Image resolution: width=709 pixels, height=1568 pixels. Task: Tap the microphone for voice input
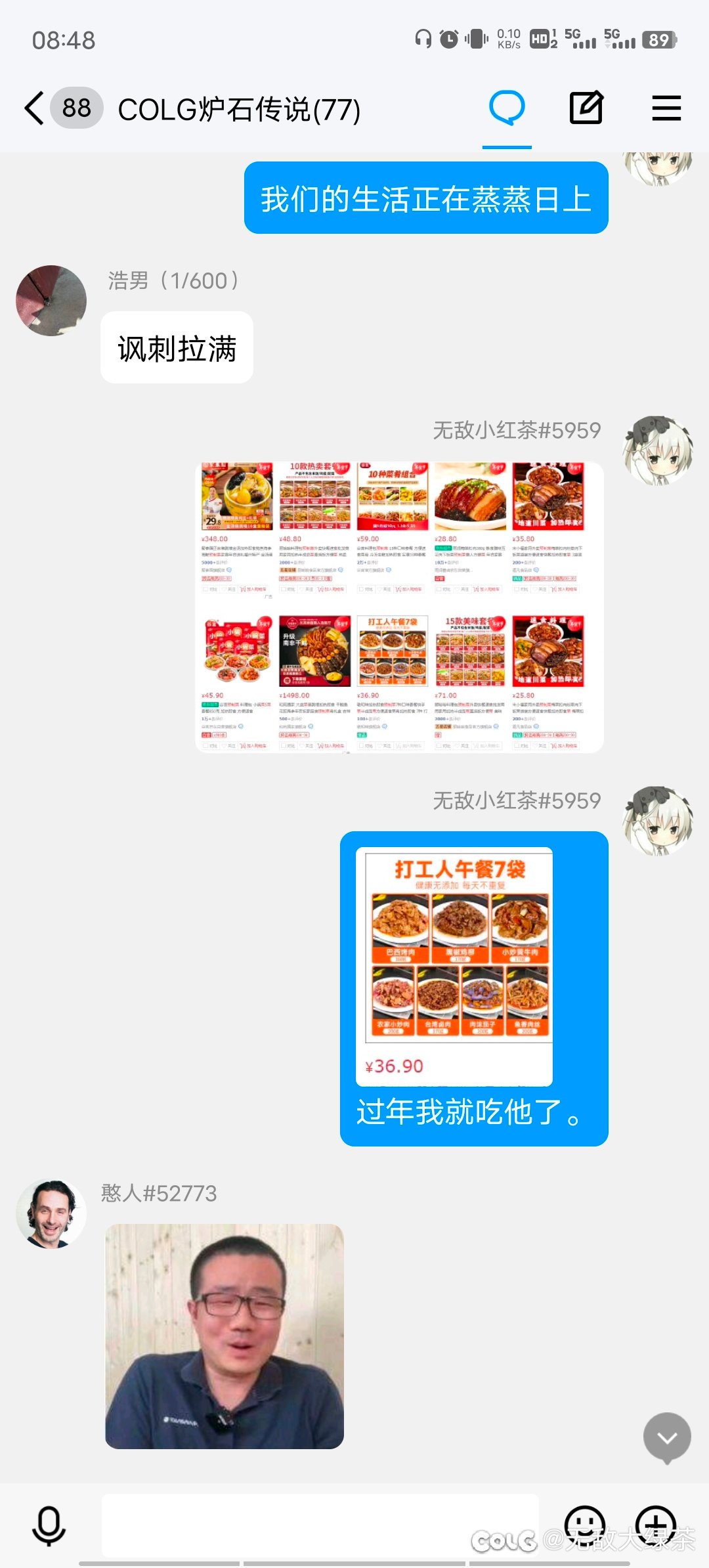49,1526
